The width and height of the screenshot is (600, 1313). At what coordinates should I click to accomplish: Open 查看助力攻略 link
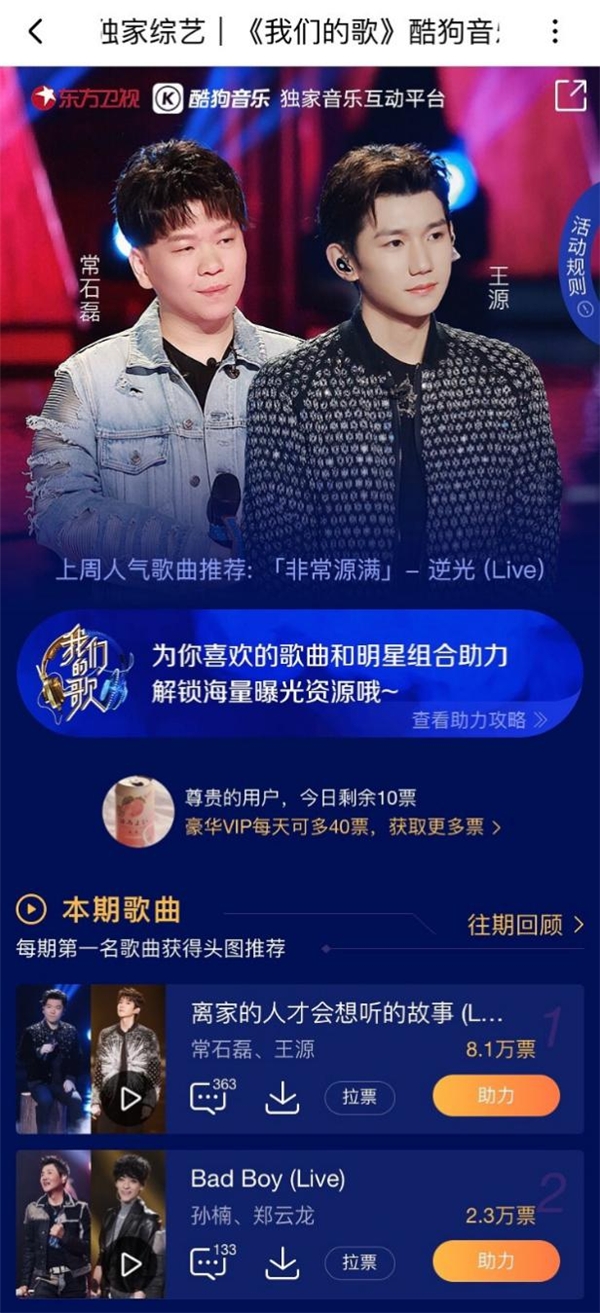tap(479, 719)
